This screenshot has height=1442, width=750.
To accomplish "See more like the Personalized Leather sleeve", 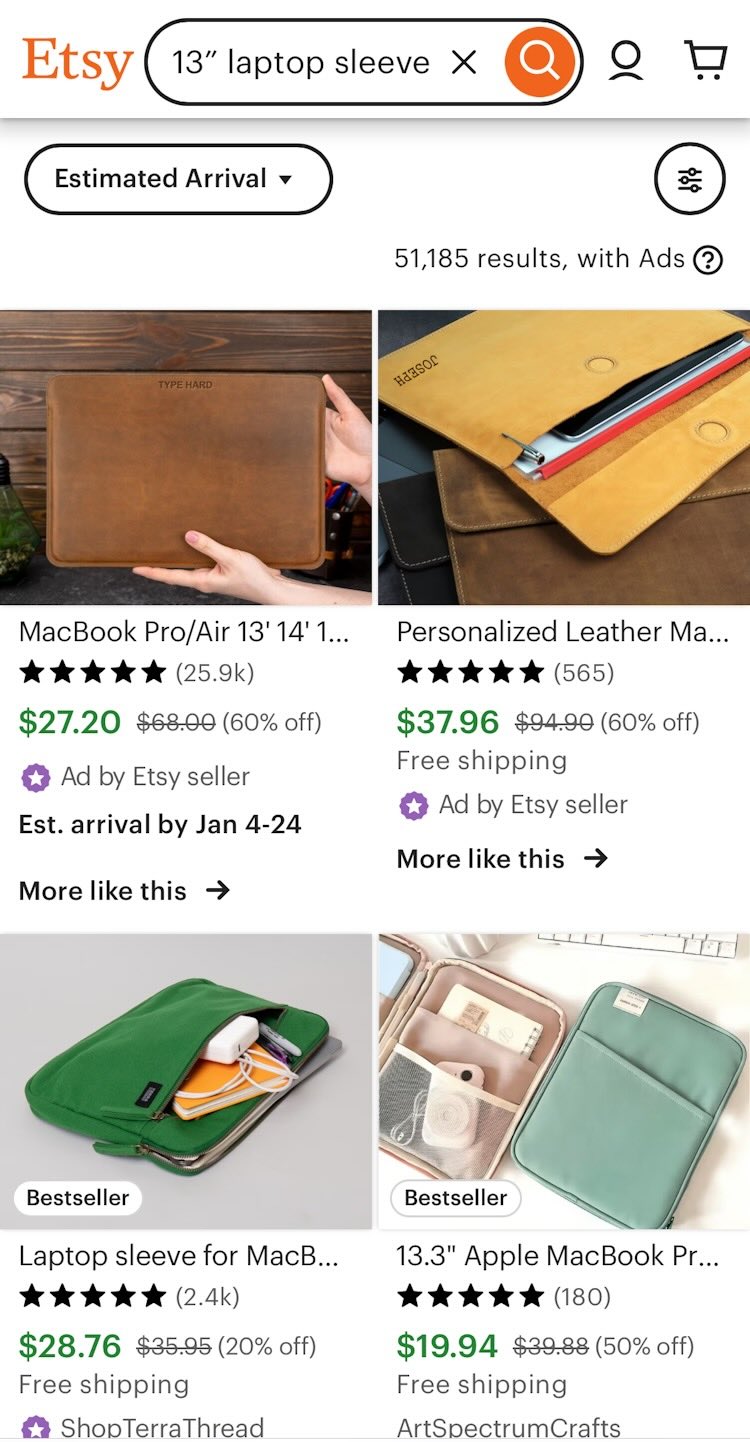I will tap(502, 859).
